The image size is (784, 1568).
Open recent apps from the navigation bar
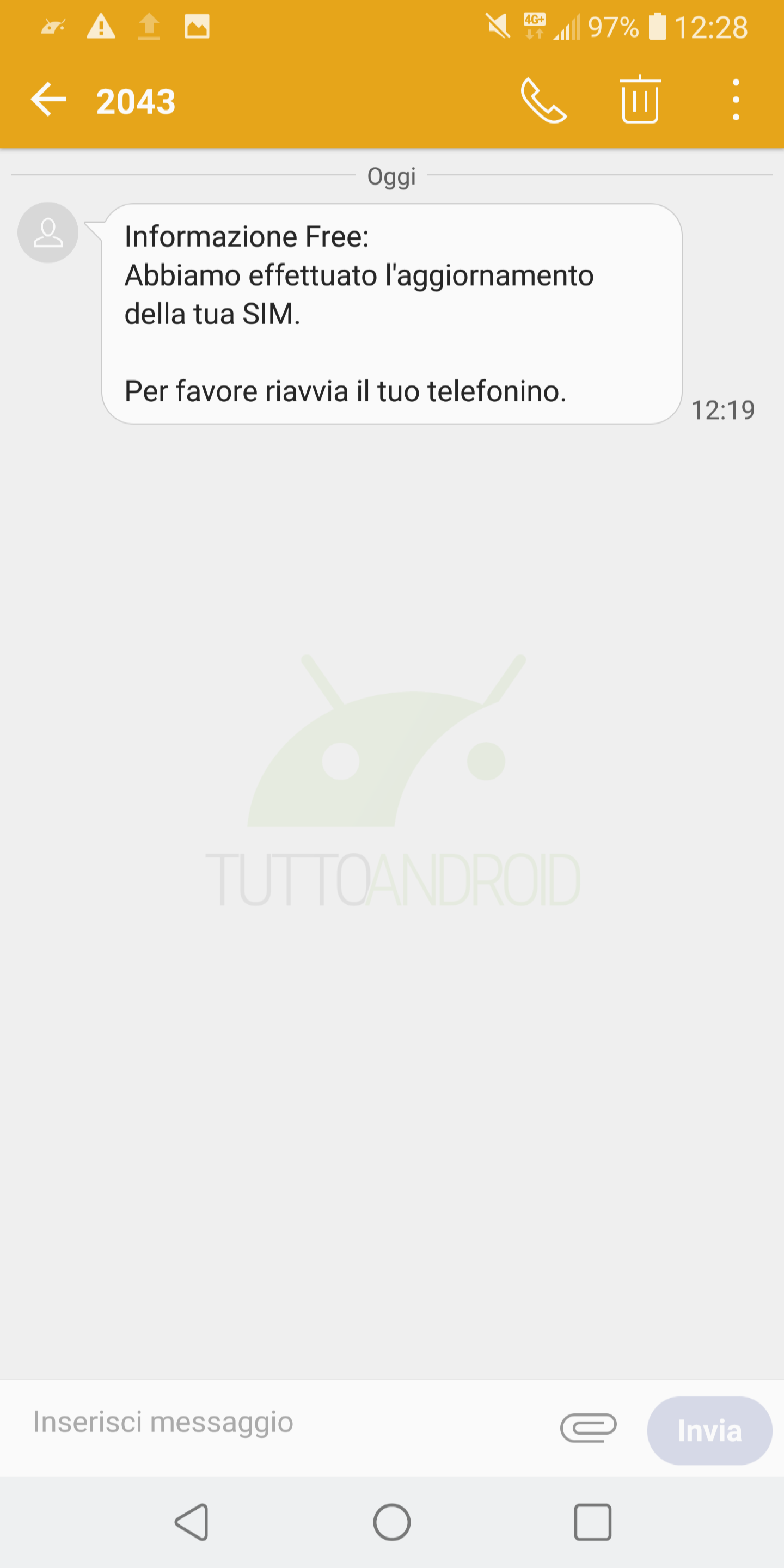tap(592, 1522)
